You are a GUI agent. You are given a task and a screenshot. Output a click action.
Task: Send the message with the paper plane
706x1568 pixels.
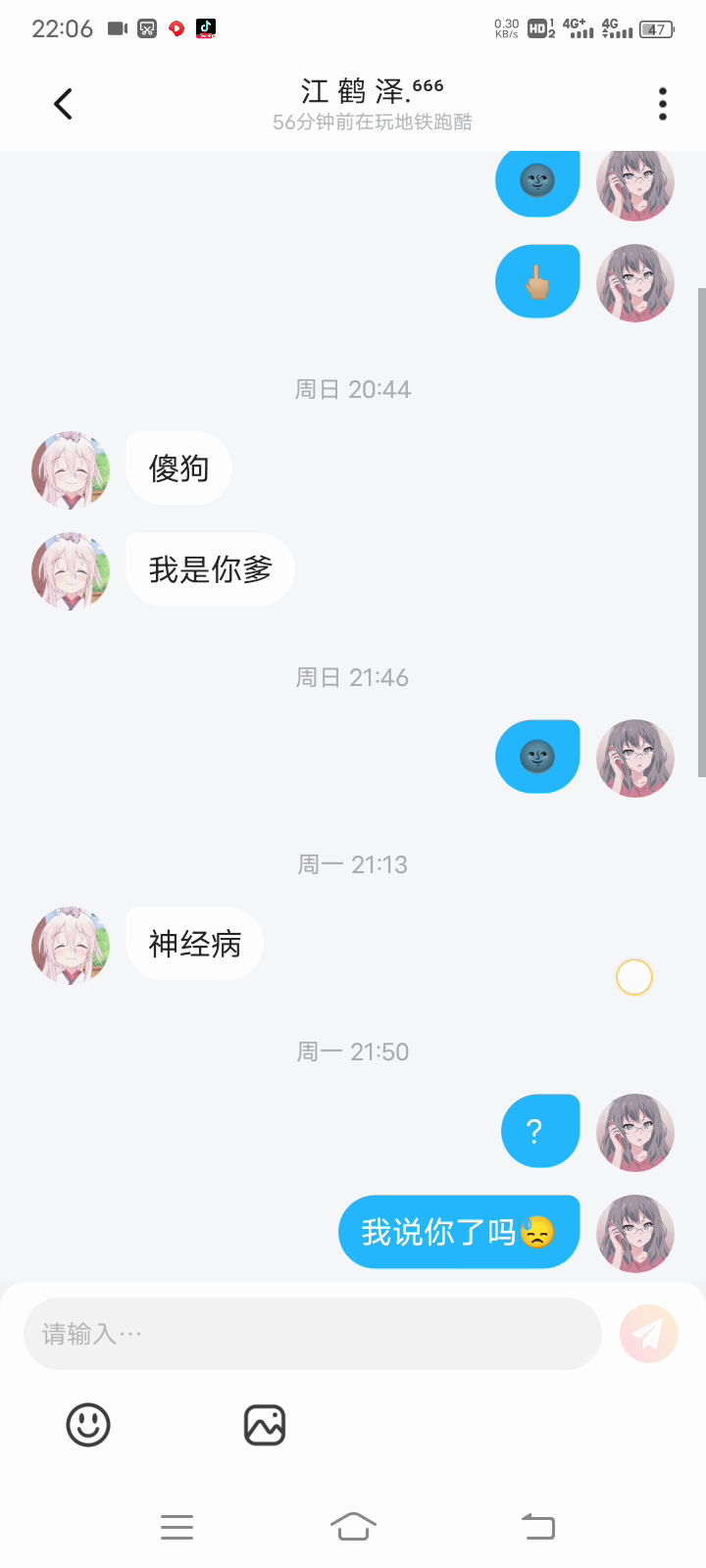click(648, 1334)
